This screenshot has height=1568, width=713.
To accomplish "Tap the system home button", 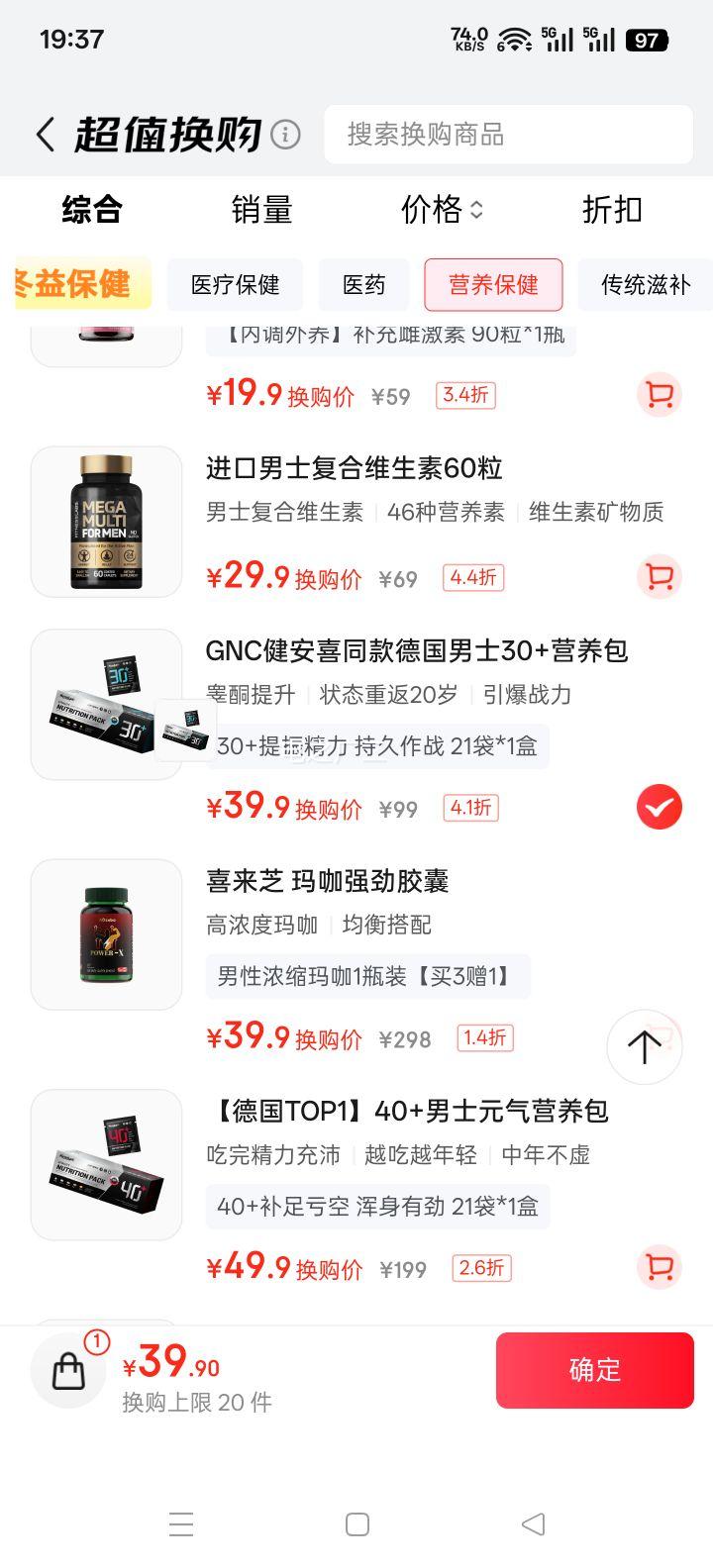I will pyautogui.click(x=357, y=1524).
